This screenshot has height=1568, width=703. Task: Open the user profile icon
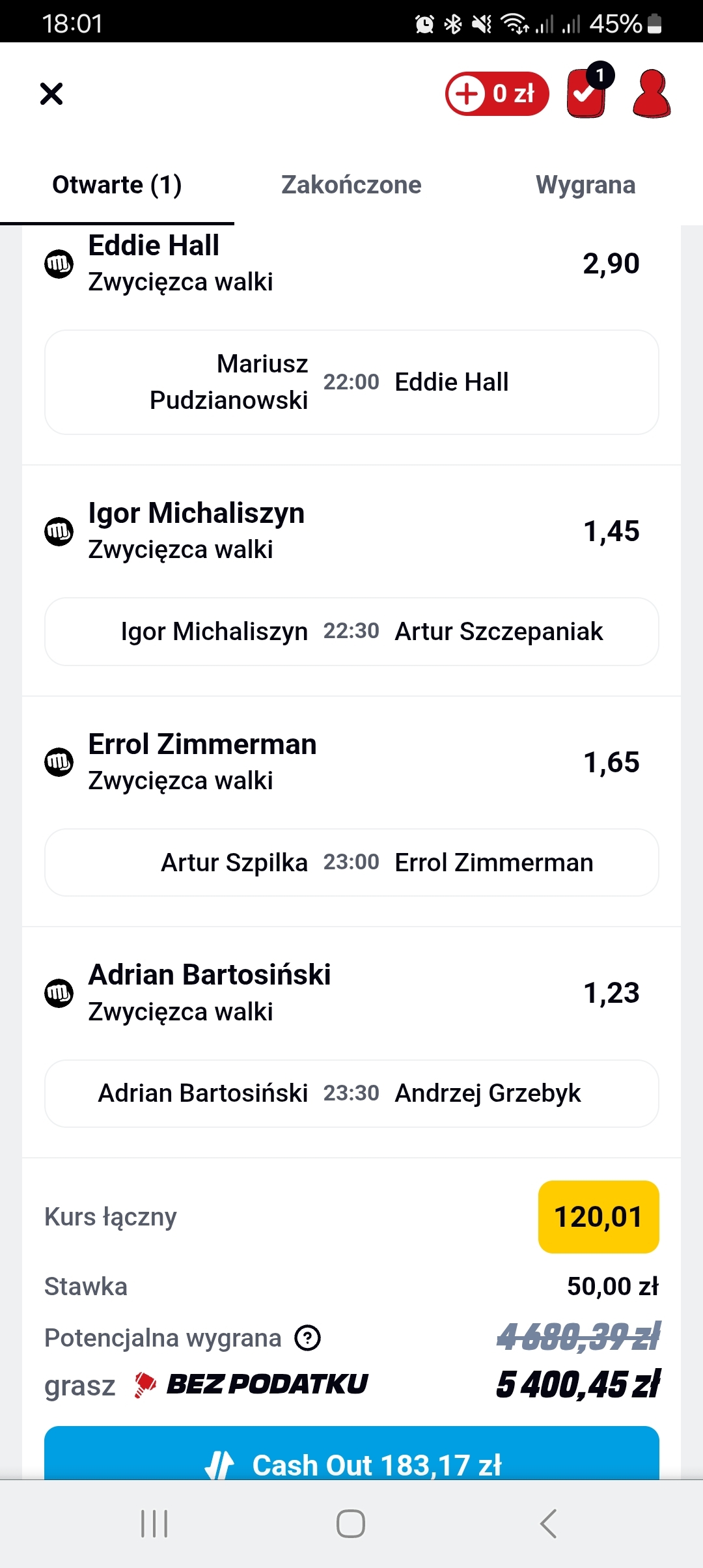click(651, 94)
